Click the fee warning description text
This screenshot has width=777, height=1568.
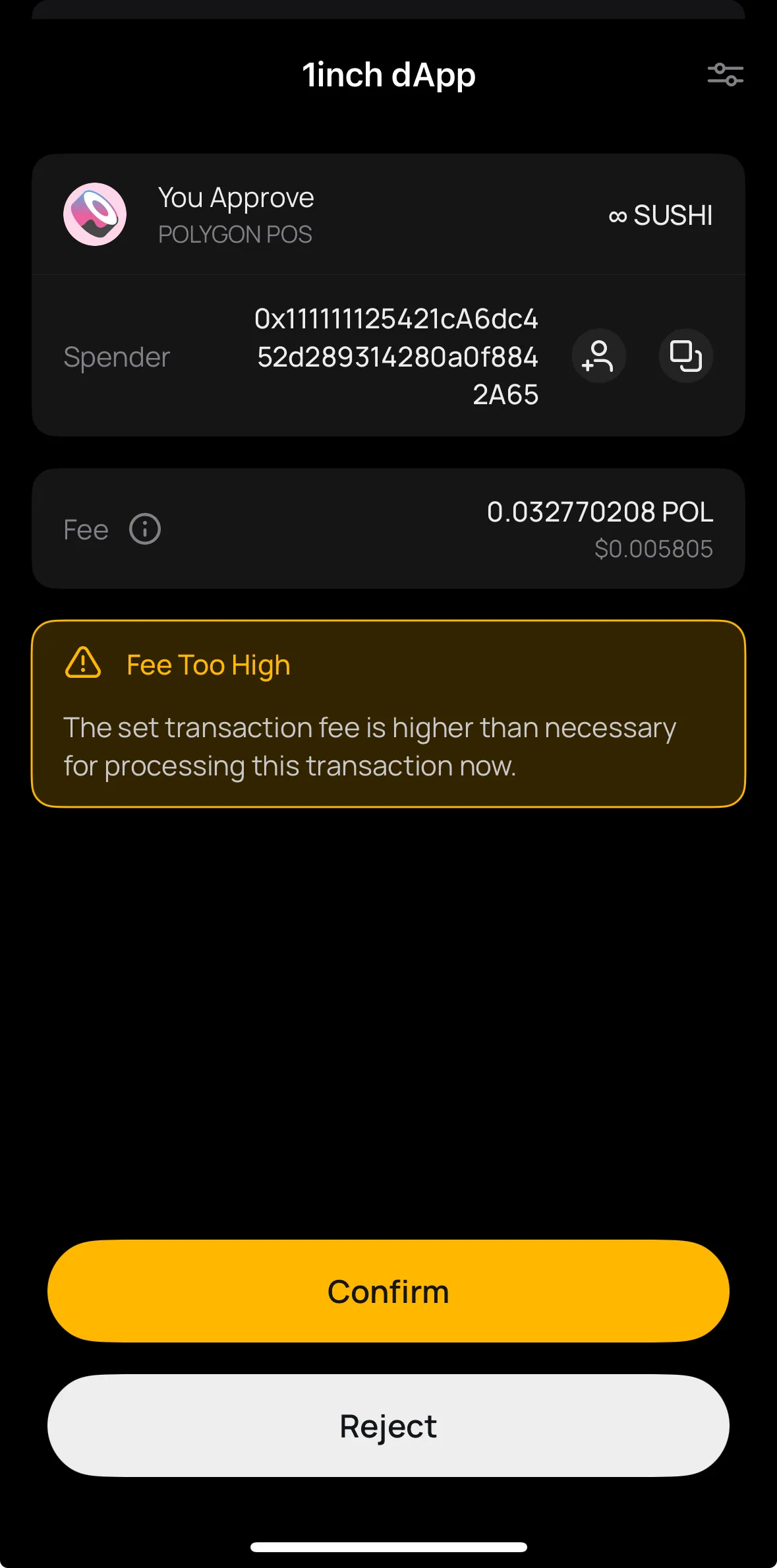[370, 746]
